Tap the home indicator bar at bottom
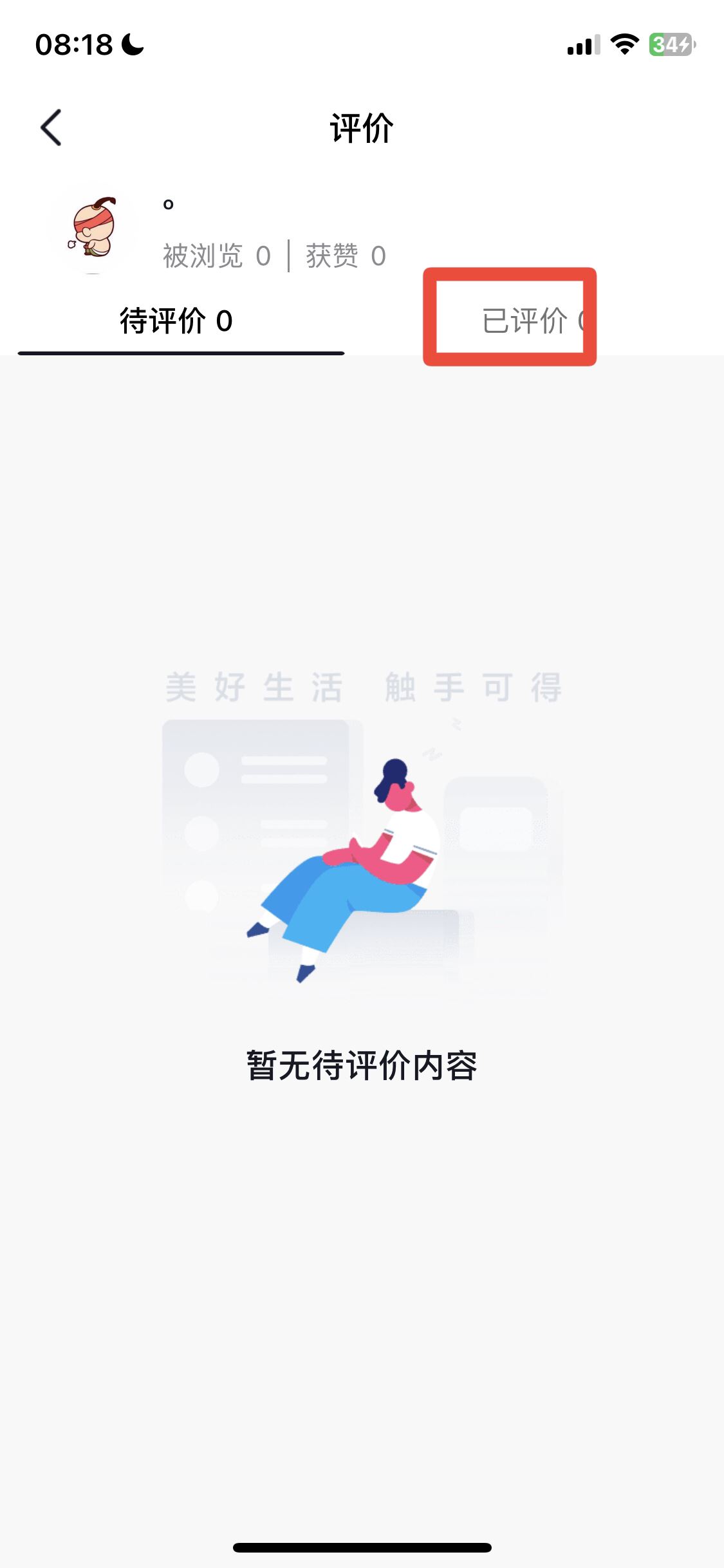Viewport: 724px width, 1568px height. pos(362,1548)
